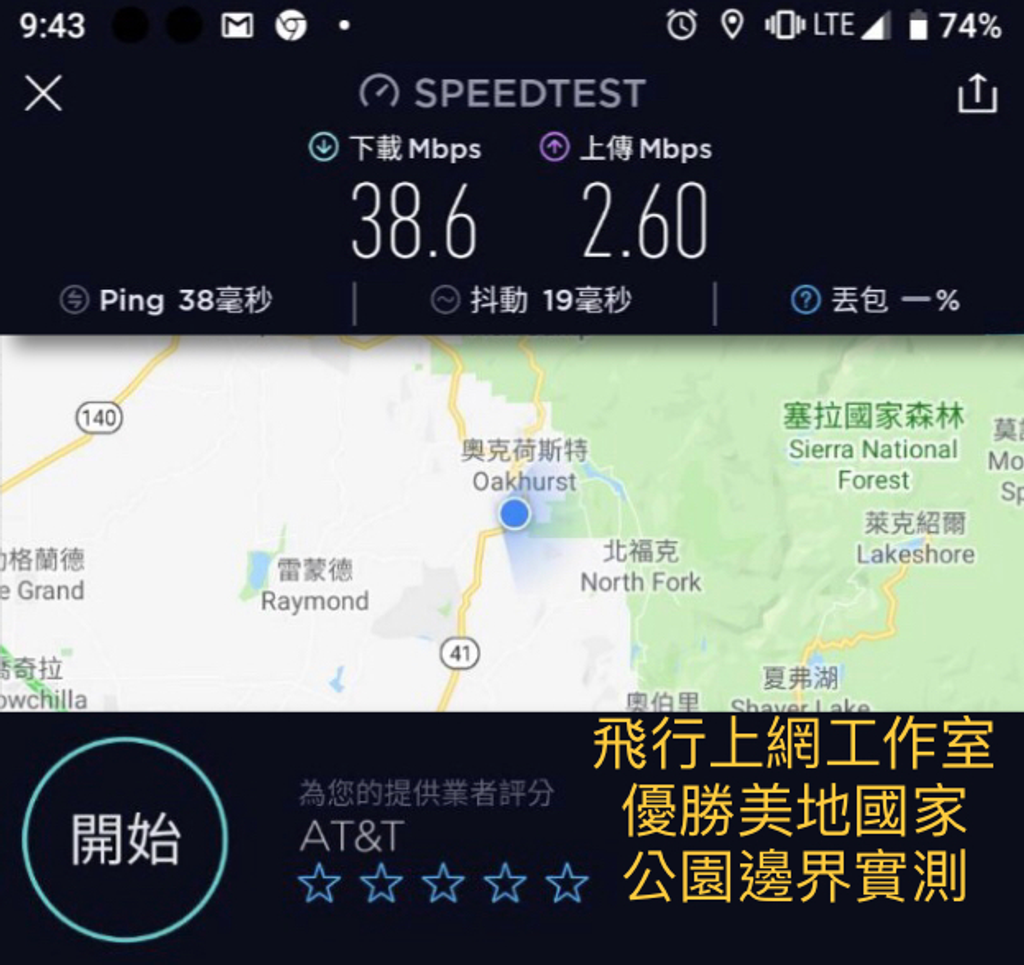The image size is (1024, 965).
Task: Close the speed test result
Action: tap(43, 93)
